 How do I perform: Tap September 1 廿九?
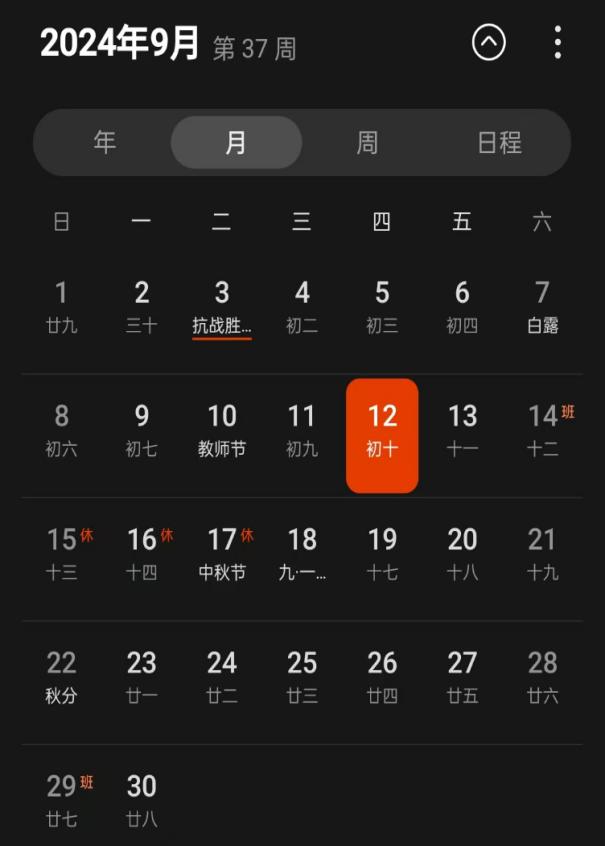click(62, 306)
